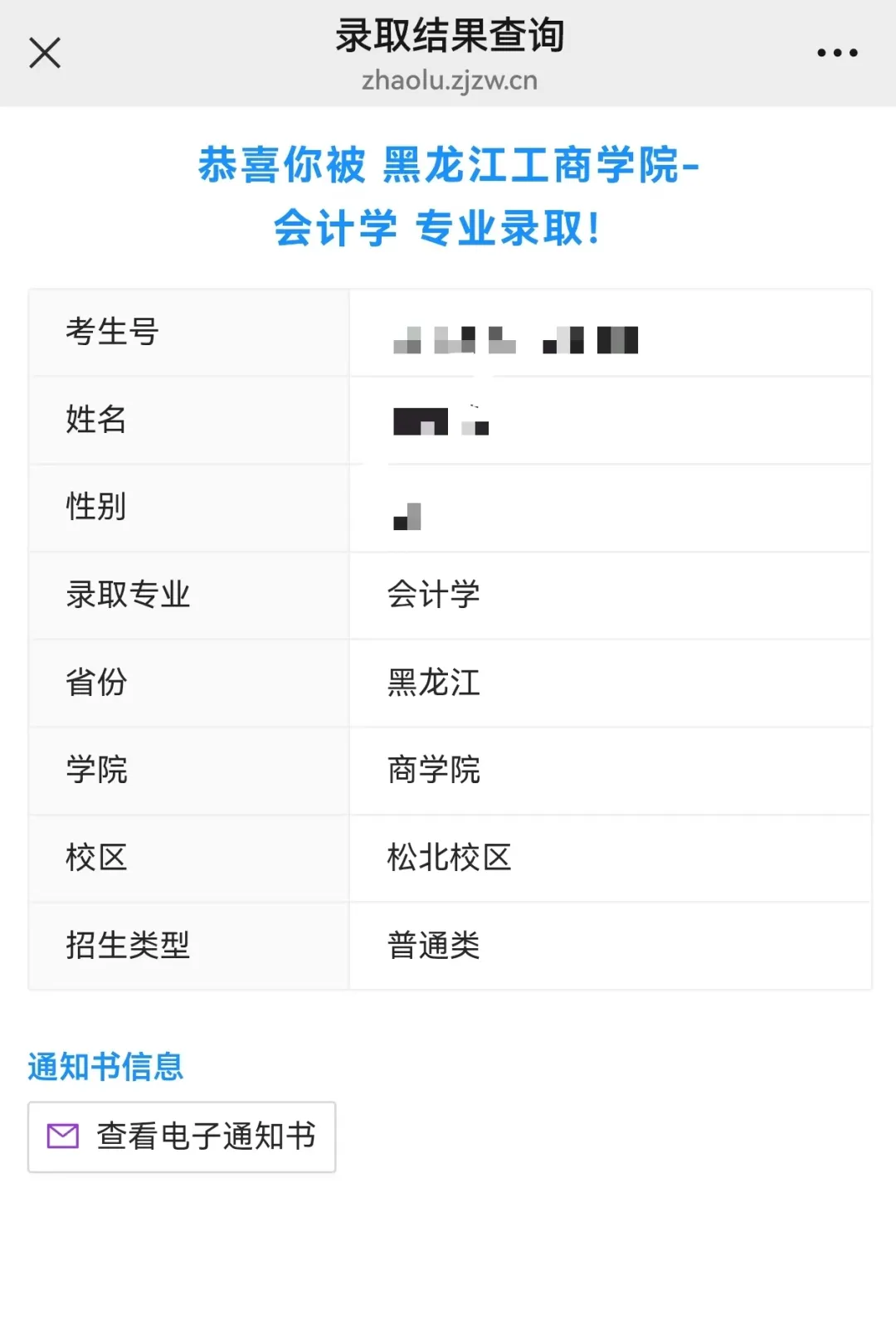896x1329 pixels.
Task: Open the three-dot overflow menu
Action: click(x=837, y=53)
